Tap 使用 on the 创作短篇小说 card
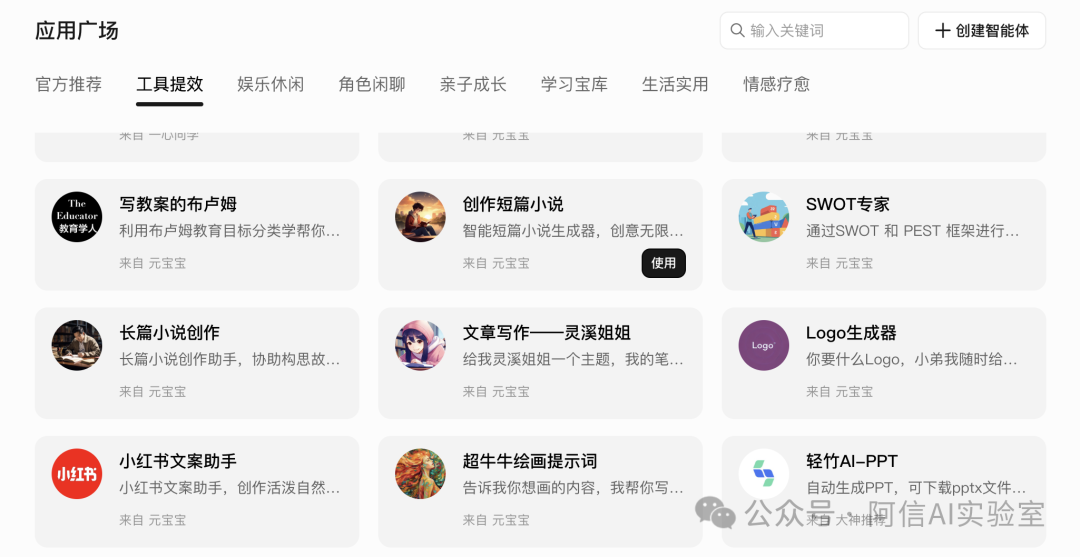This screenshot has height=557, width=1080. [663, 263]
